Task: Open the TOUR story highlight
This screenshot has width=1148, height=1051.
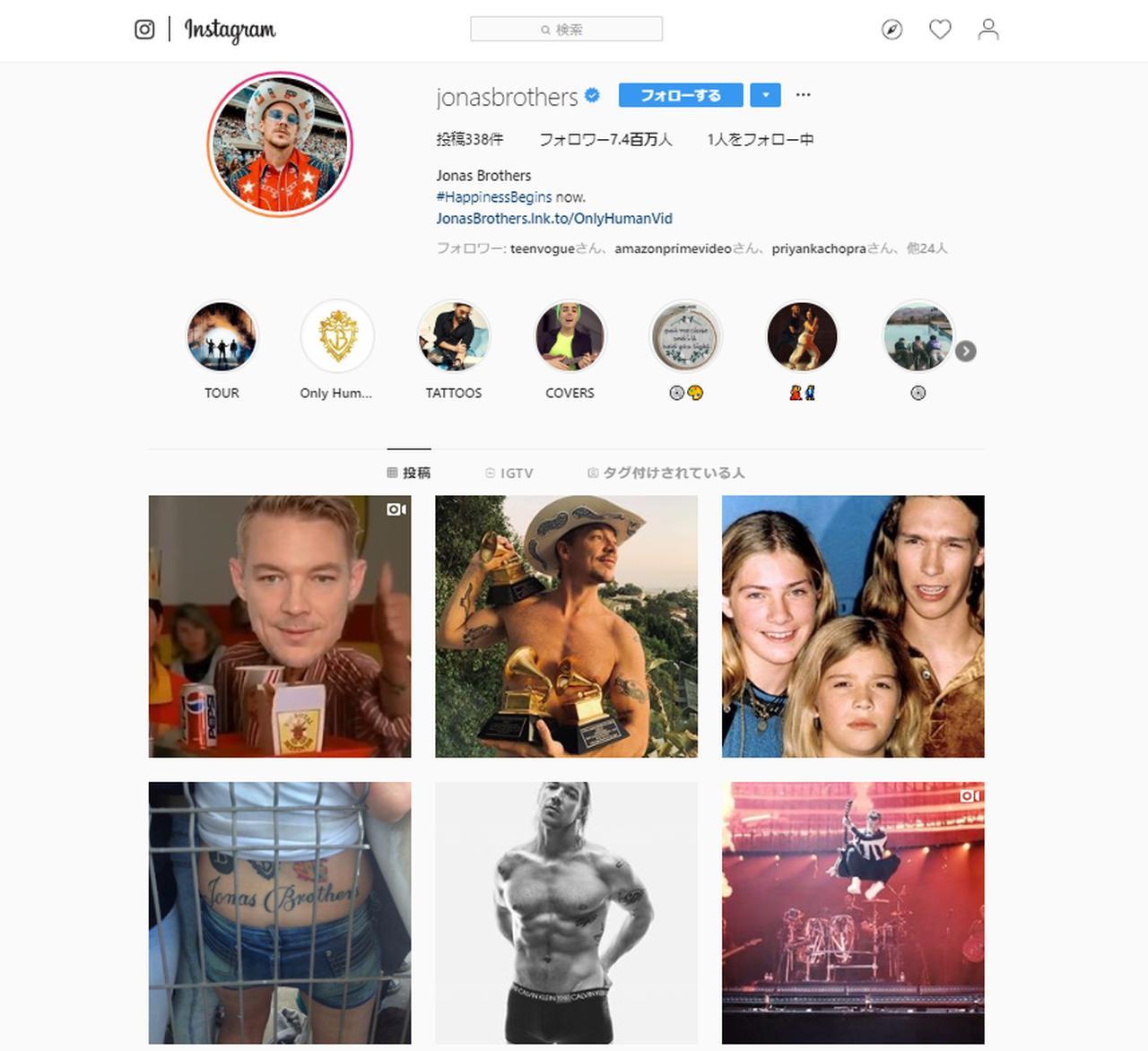Action: pos(222,337)
